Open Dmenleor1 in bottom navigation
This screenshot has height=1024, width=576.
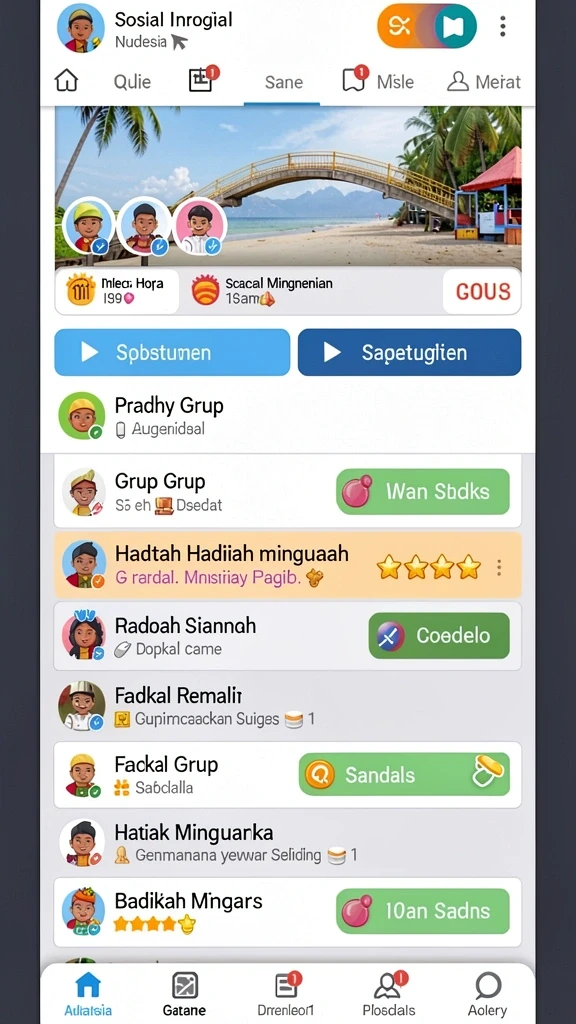point(286,994)
